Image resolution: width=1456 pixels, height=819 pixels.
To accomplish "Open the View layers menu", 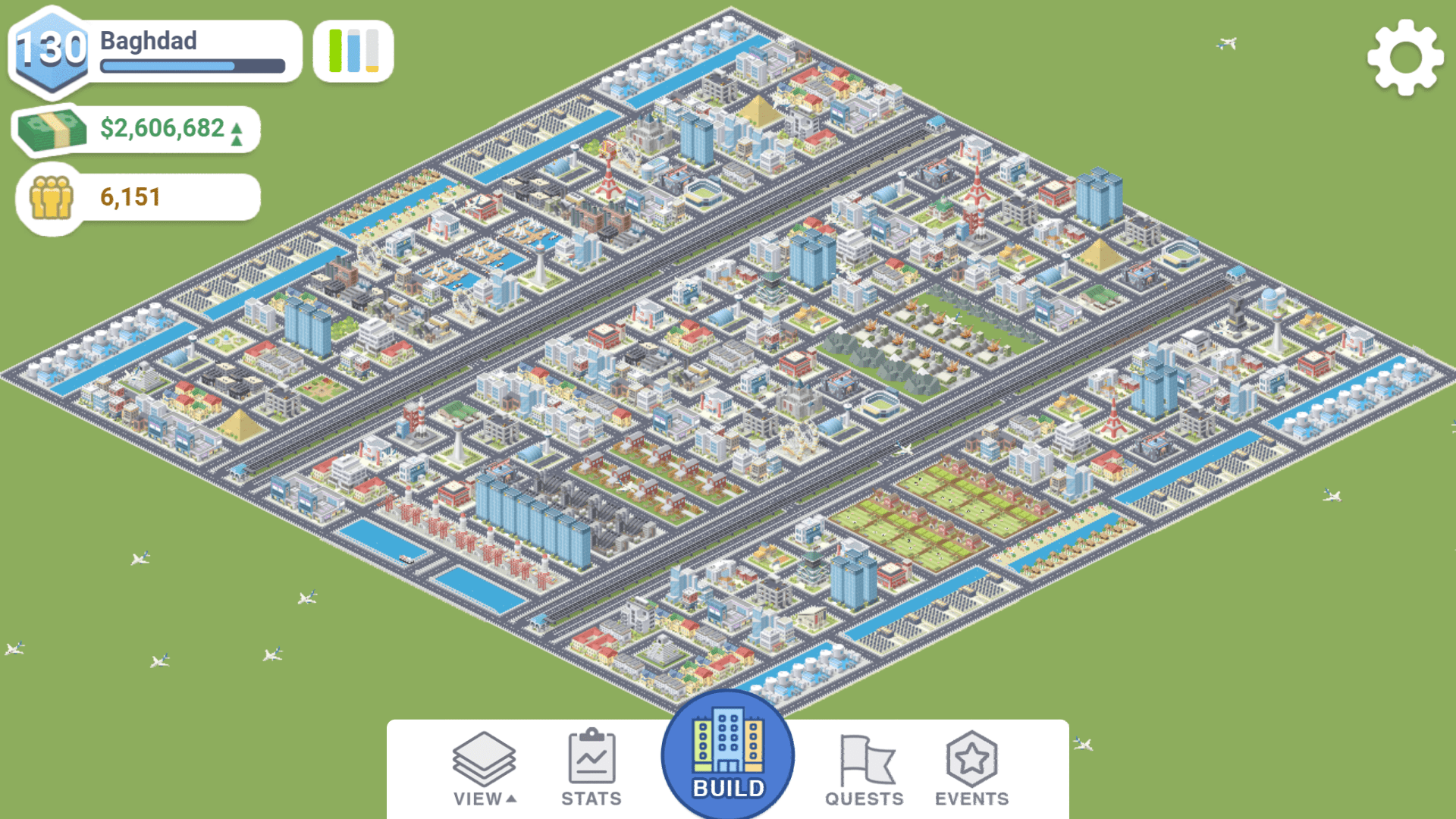I will [485, 768].
